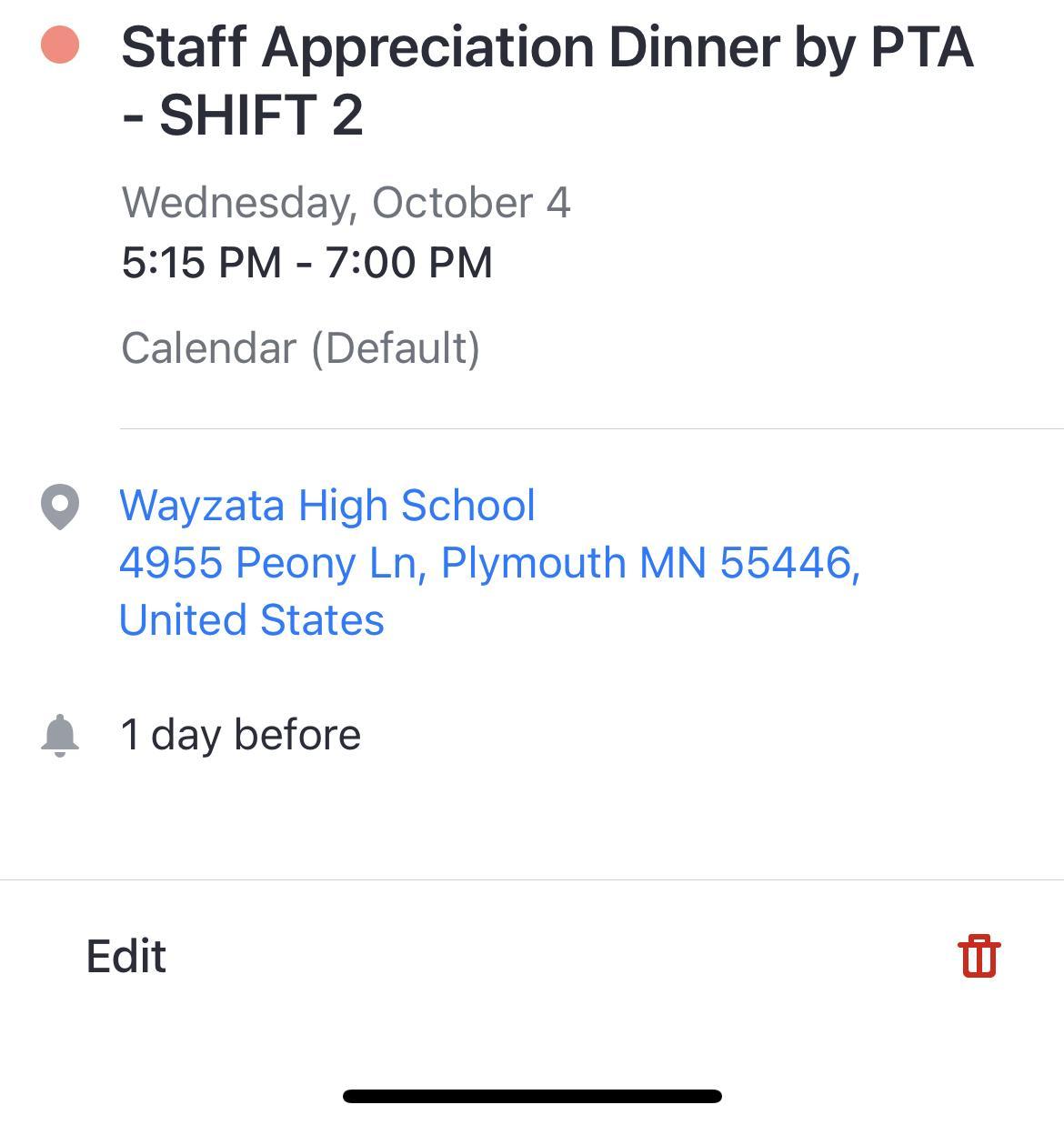Delete the event with the trash icon
This screenshot has width=1064, height=1125.
click(979, 956)
